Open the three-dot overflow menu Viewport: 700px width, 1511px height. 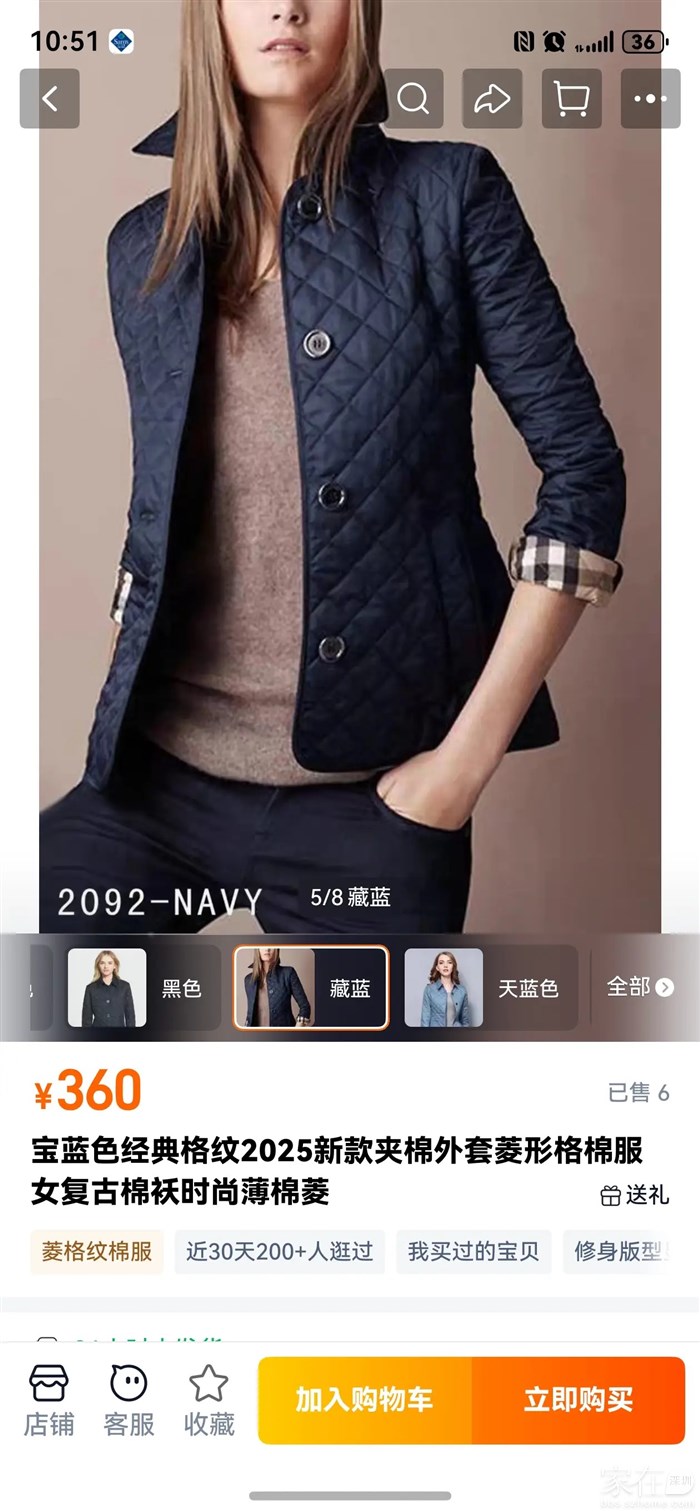pyautogui.click(x=650, y=98)
